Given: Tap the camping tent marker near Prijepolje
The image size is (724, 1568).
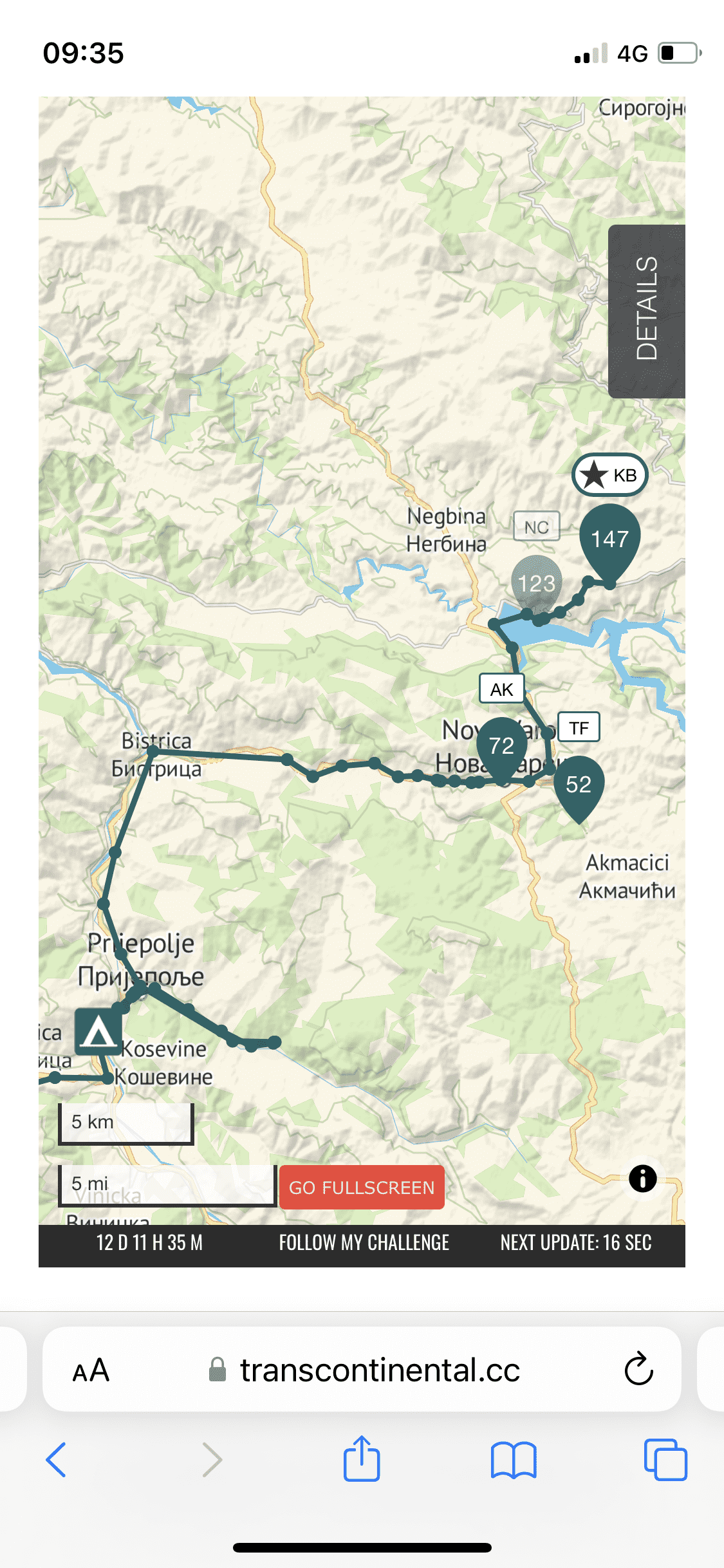Looking at the screenshot, I should coord(98,1031).
